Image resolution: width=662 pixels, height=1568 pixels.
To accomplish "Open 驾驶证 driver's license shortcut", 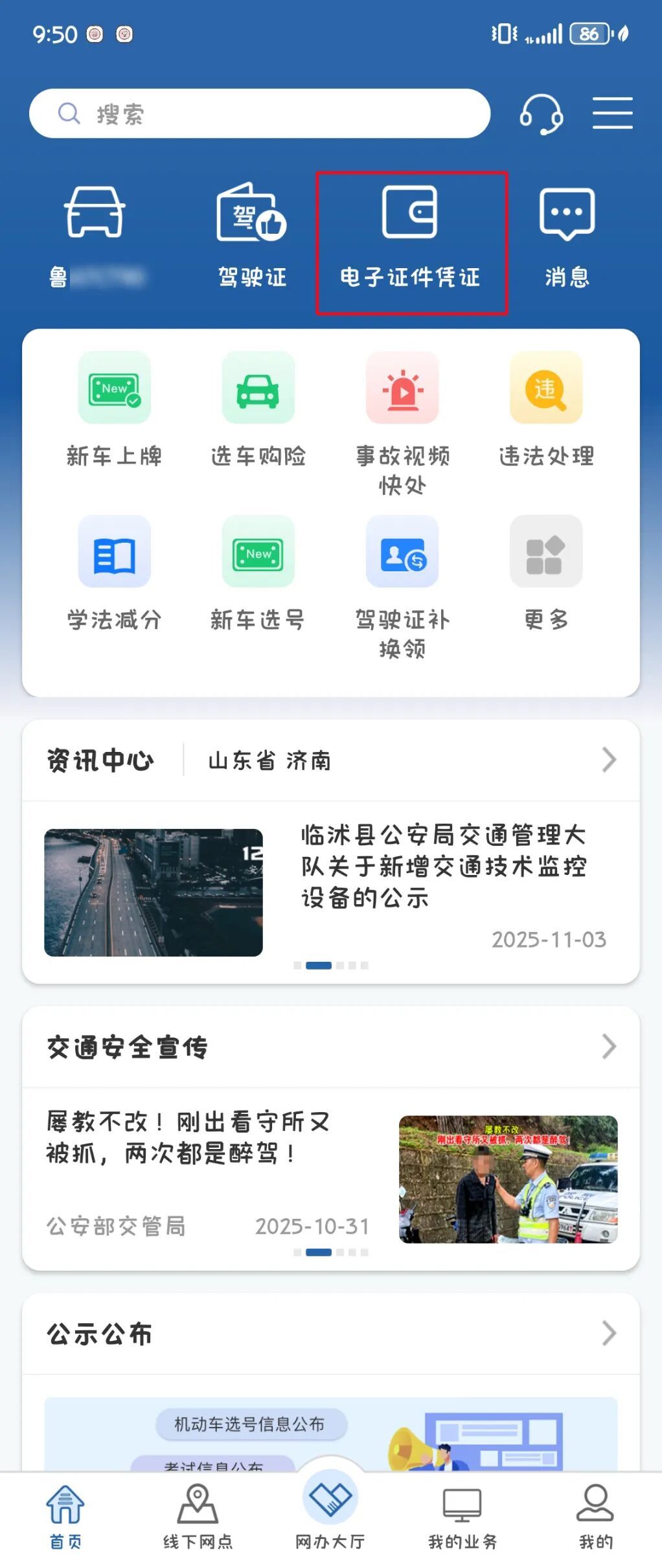I will click(252, 234).
